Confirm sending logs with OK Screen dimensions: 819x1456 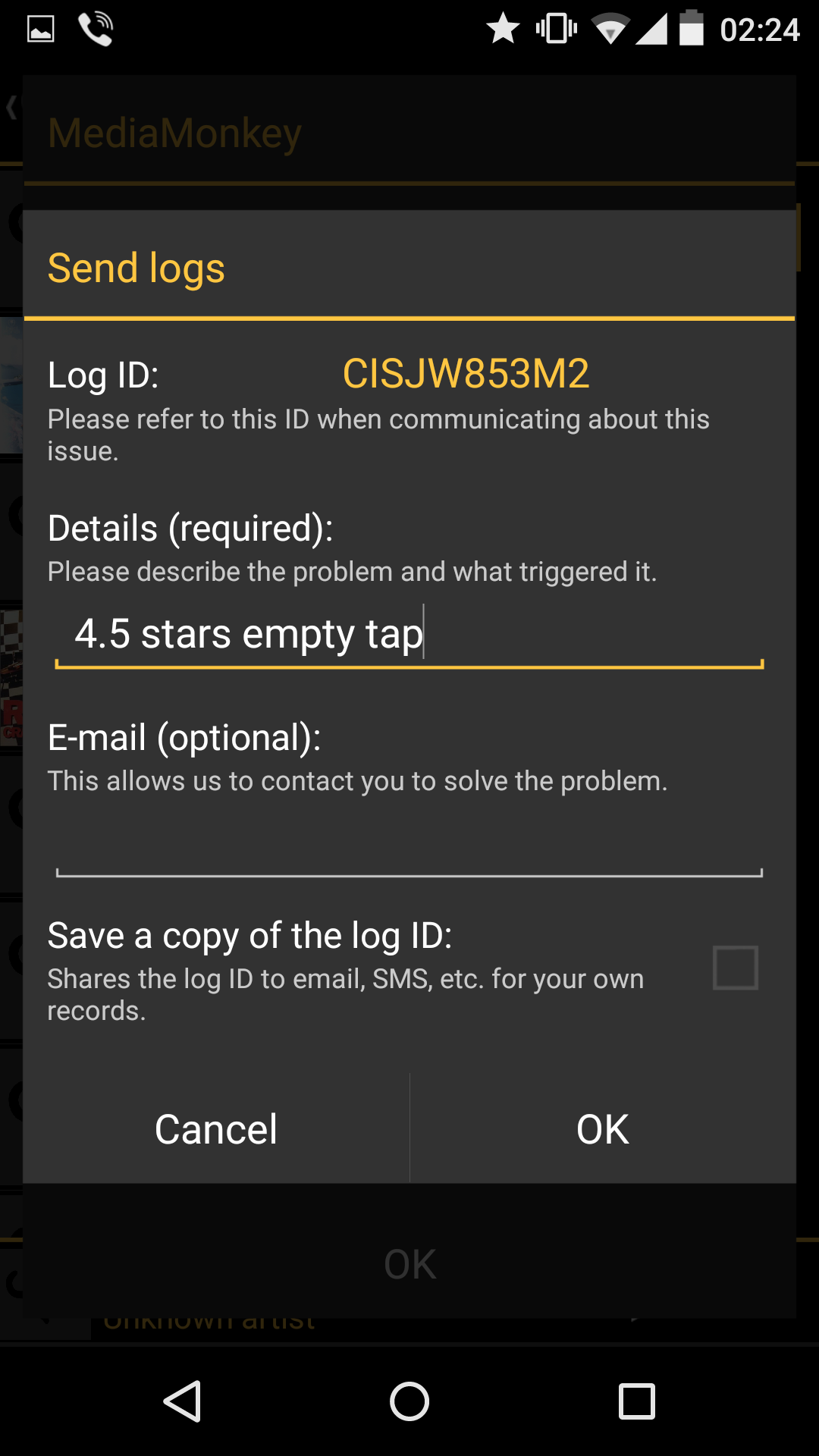pos(603,1129)
